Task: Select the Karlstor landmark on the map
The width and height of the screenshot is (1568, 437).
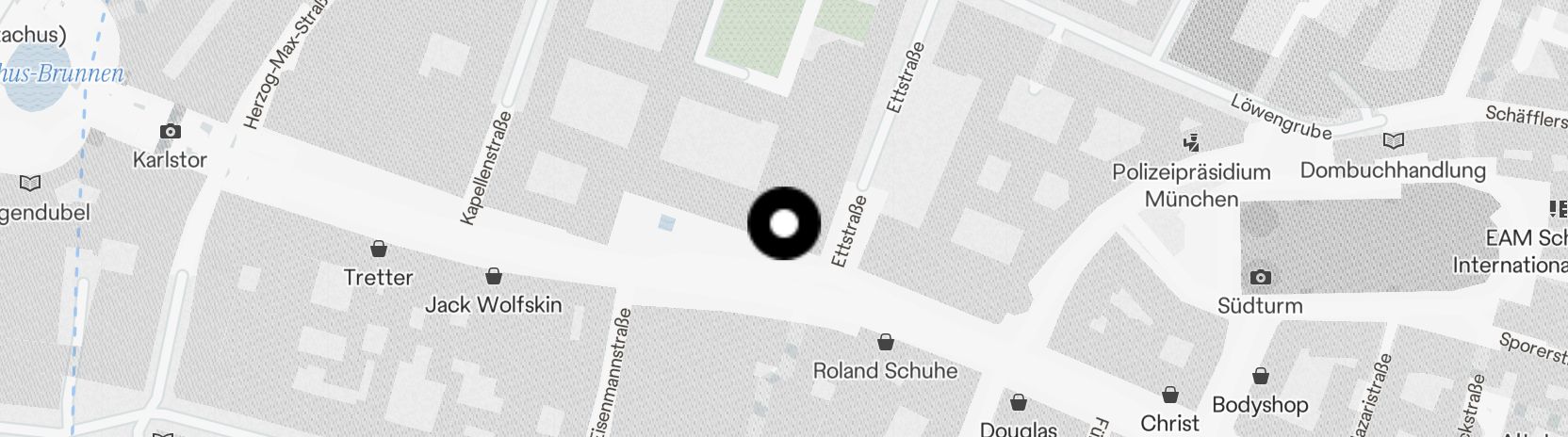Action: tap(171, 132)
